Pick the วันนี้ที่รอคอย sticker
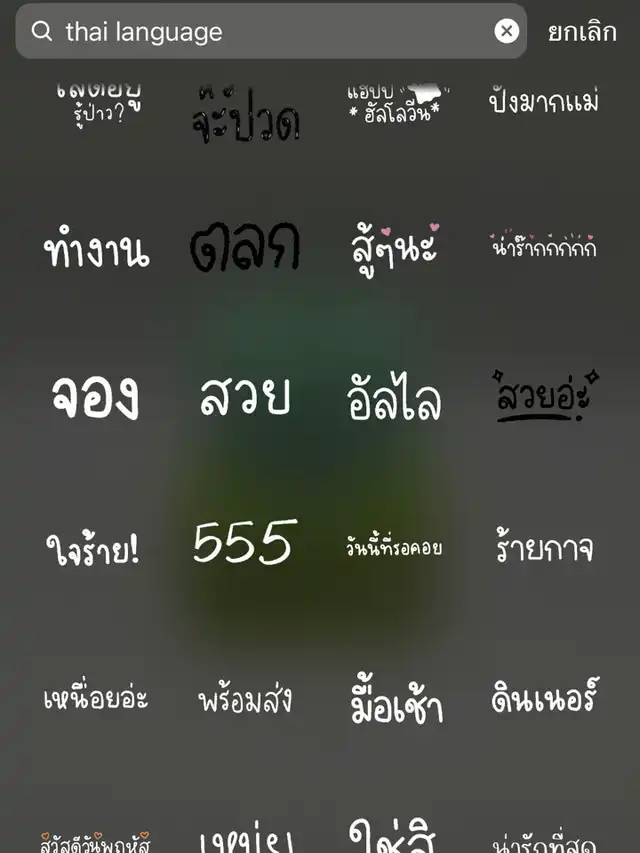 click(x=394, y=547)
